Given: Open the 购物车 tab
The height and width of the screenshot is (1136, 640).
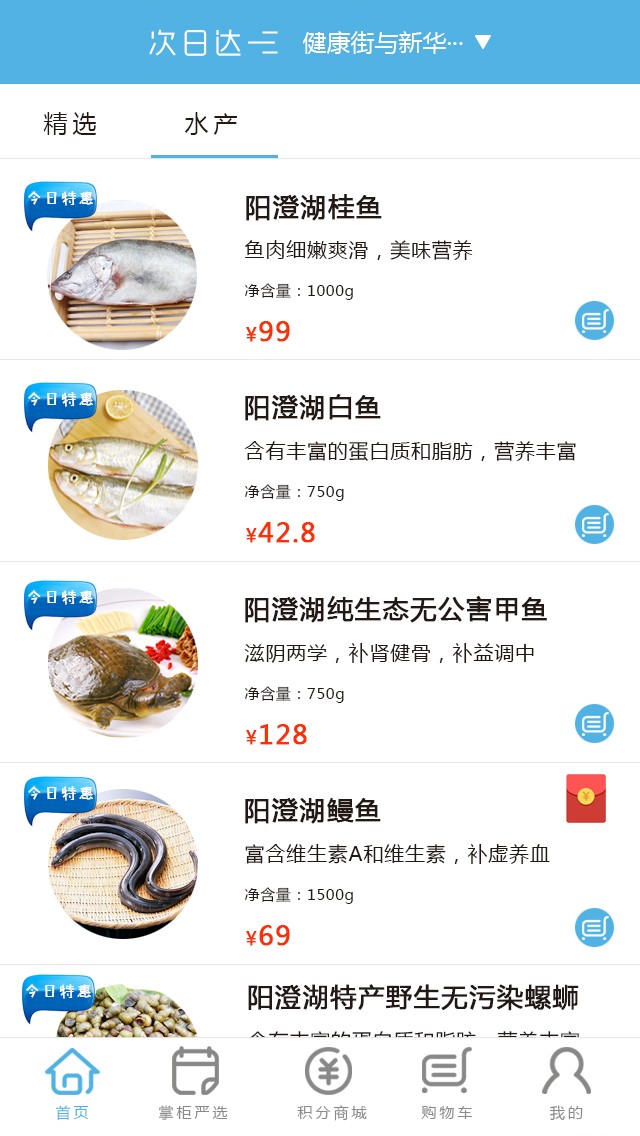Looking at the screenshot, I should (446, 1084).
